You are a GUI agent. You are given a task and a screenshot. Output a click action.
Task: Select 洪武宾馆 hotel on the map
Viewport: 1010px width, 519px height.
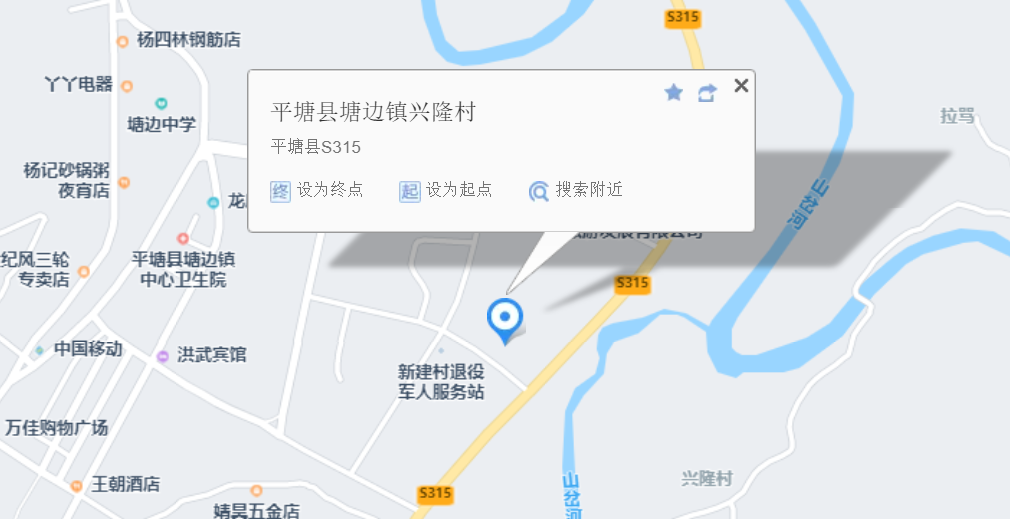pyautogui.click(x=163, y=356)
